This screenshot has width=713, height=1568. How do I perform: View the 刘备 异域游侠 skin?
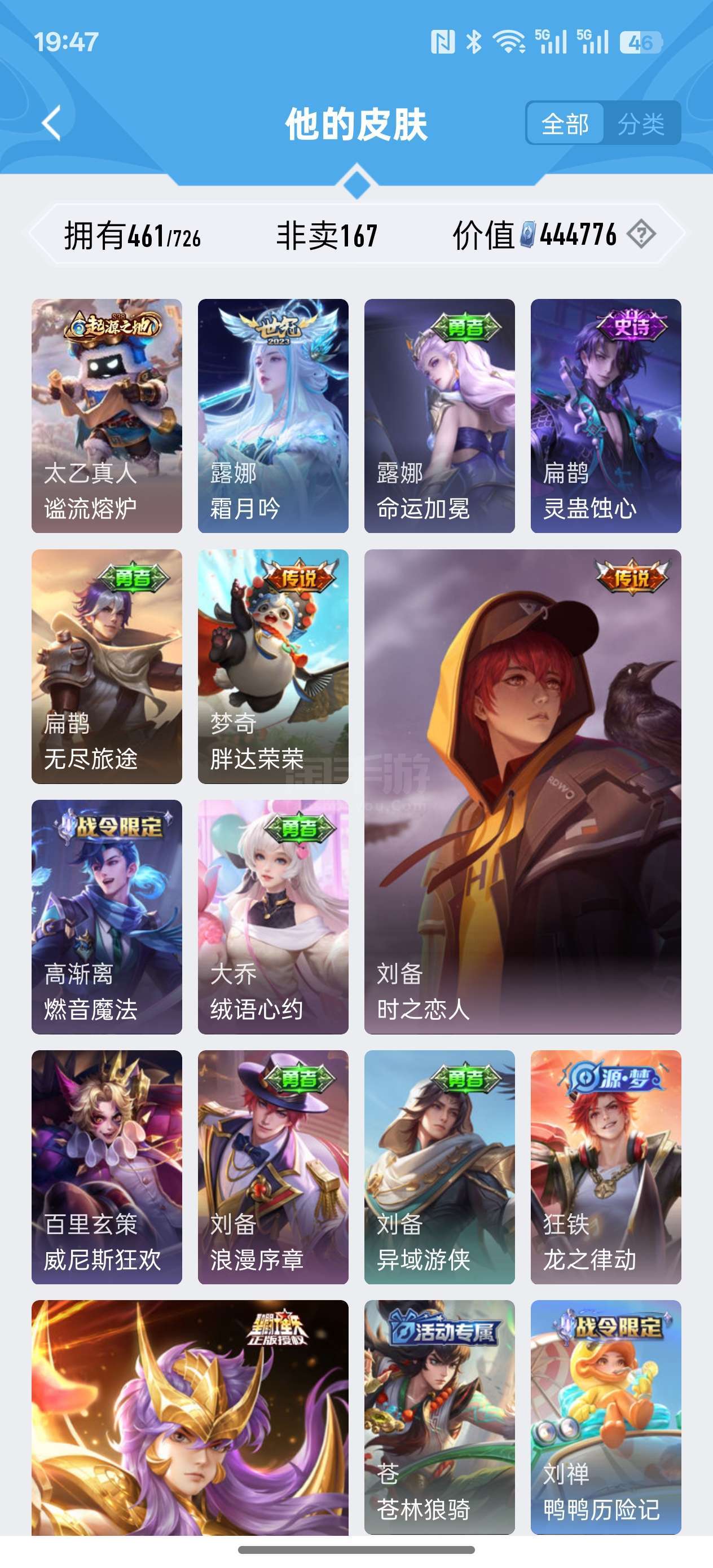click(x=439, y=1167)
